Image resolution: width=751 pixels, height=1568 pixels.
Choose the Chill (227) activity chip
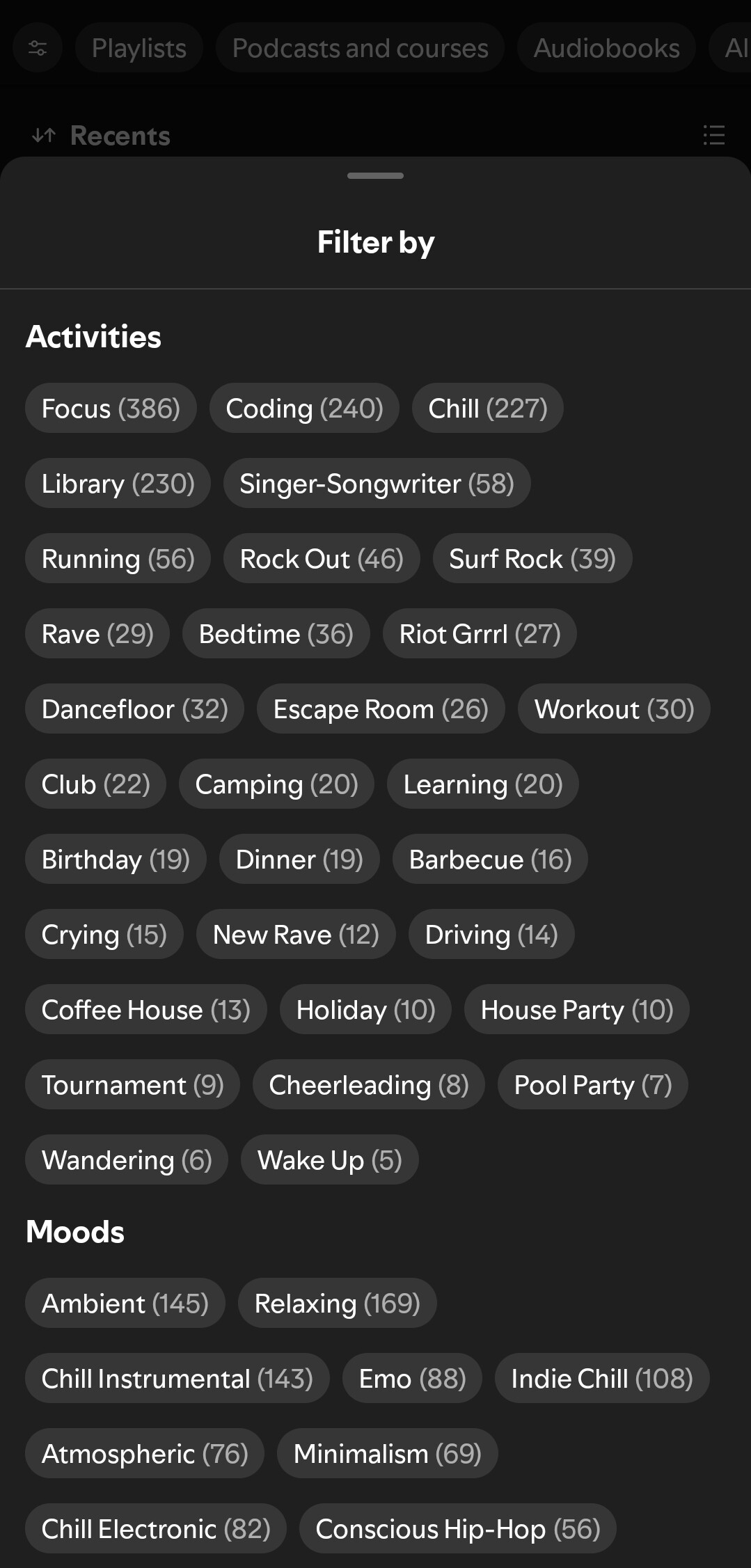tap(487, 409)
